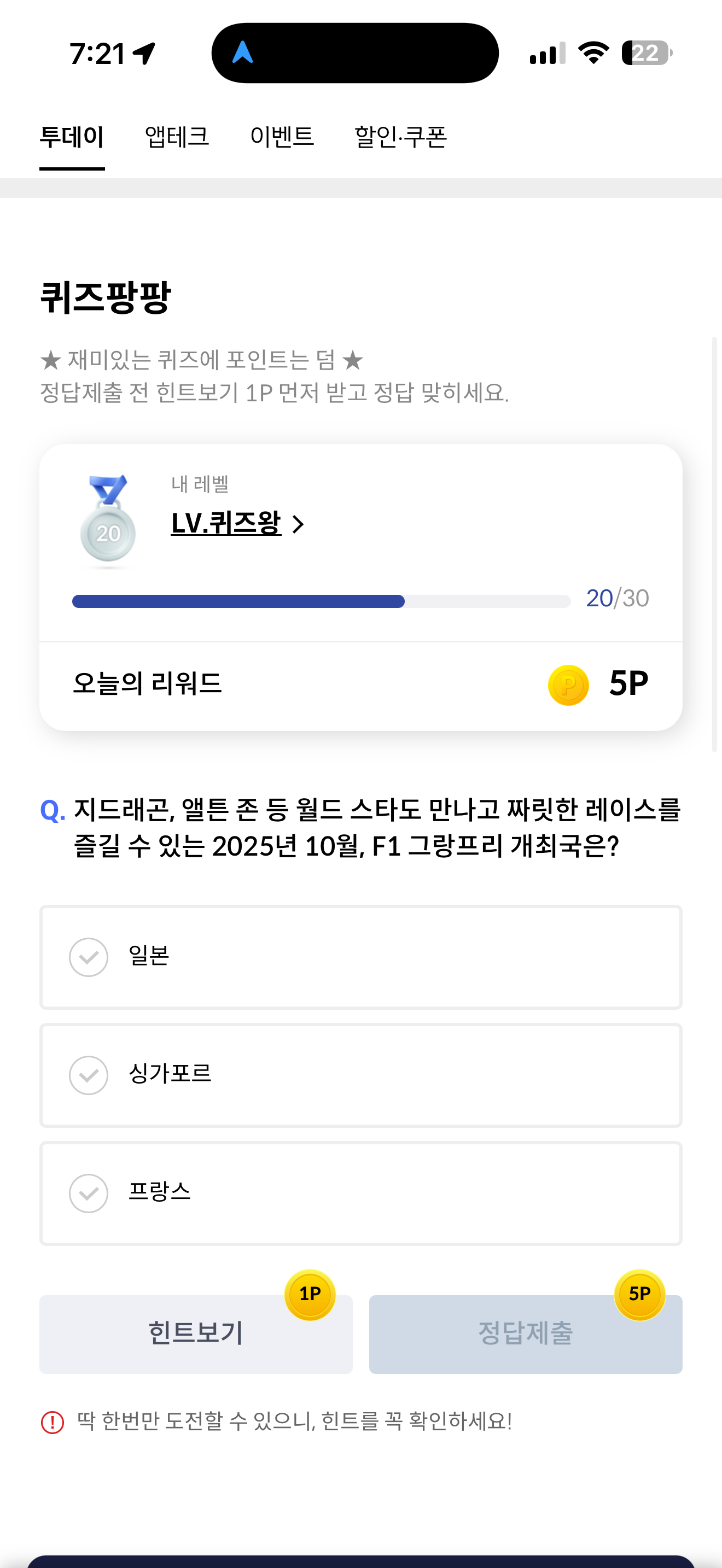Image resolution: width=722 pixels, height=1568 pixels.
Task: Tap 힌트보기 to view the hint
Action: pyautogui.click(x=196, y=1333)
